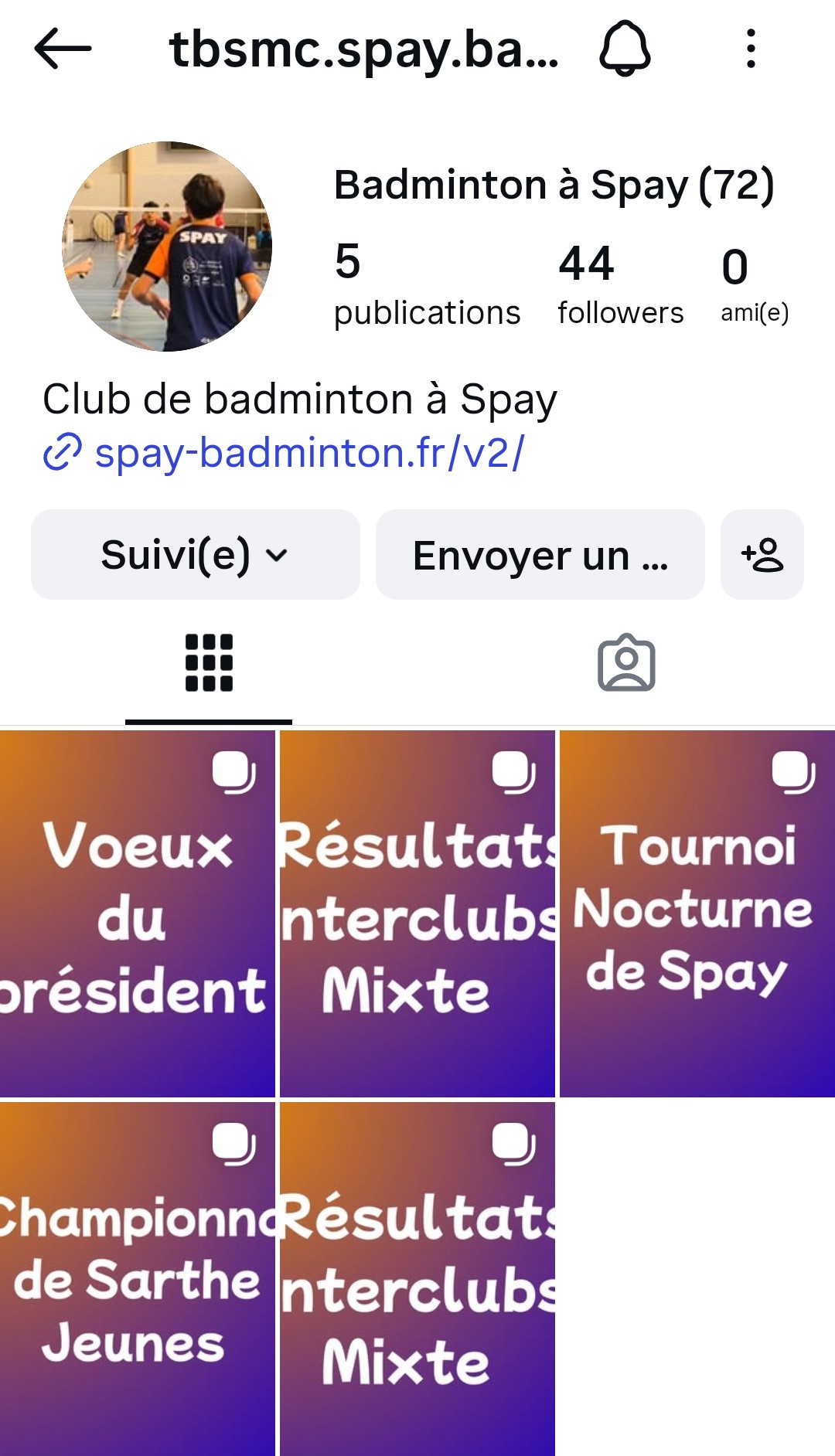The image size is (835, 1456).
Task: Show suggested accounts with add-person icon
Action: 762,555
